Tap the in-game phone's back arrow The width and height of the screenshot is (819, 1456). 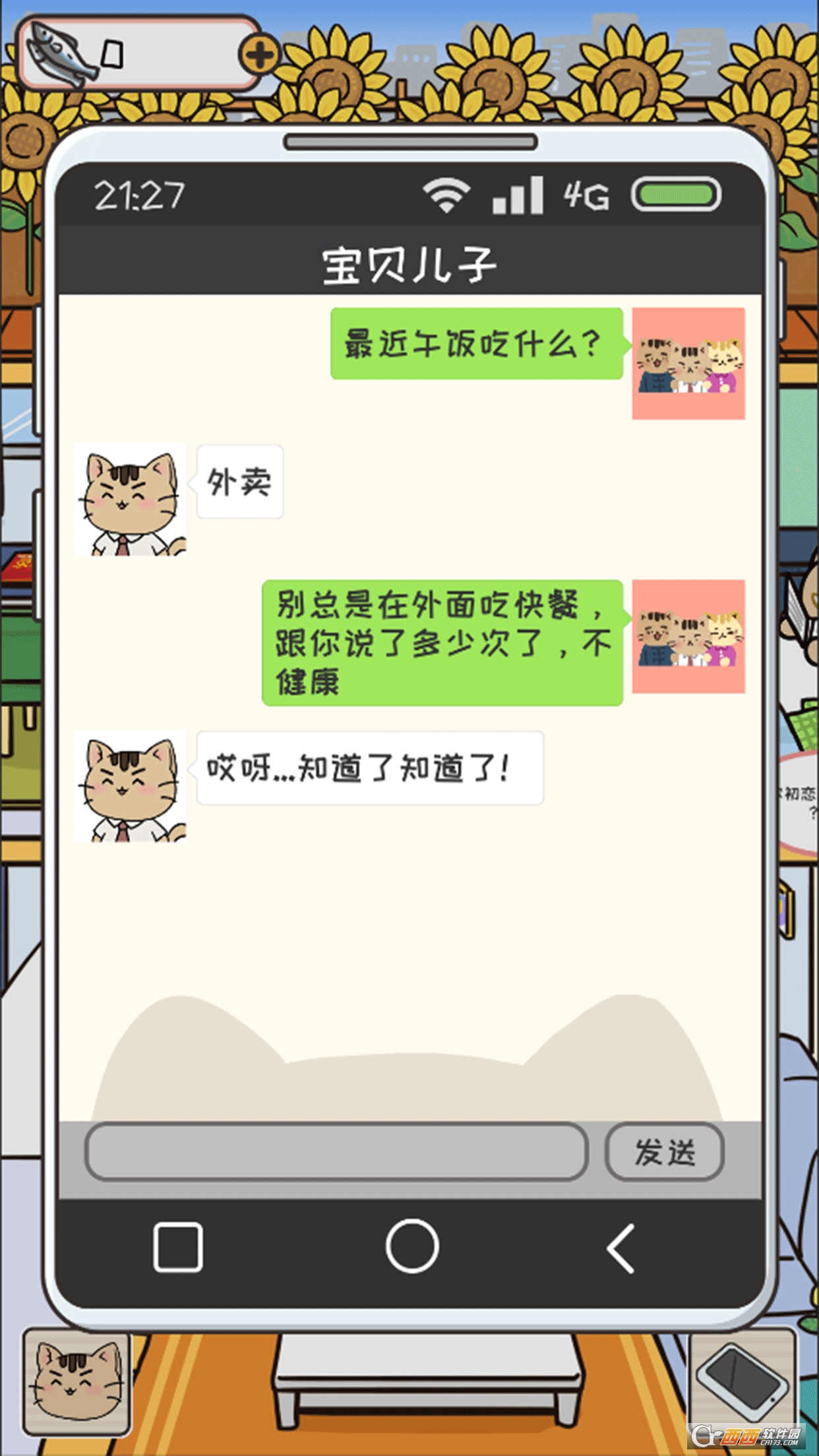(621, 1248)
